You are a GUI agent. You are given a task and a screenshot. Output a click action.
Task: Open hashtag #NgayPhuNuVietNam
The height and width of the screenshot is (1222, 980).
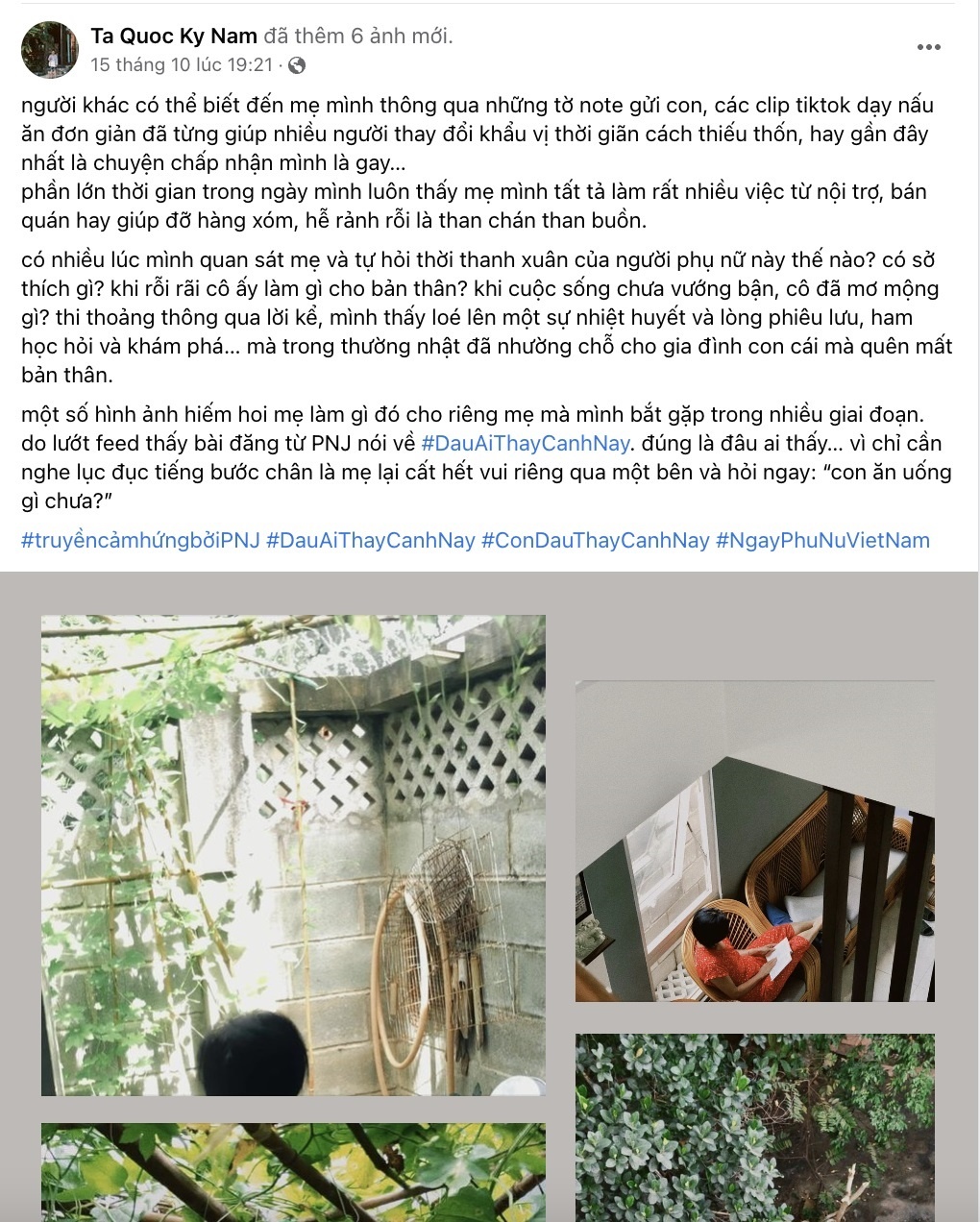[x=822, y=540]
